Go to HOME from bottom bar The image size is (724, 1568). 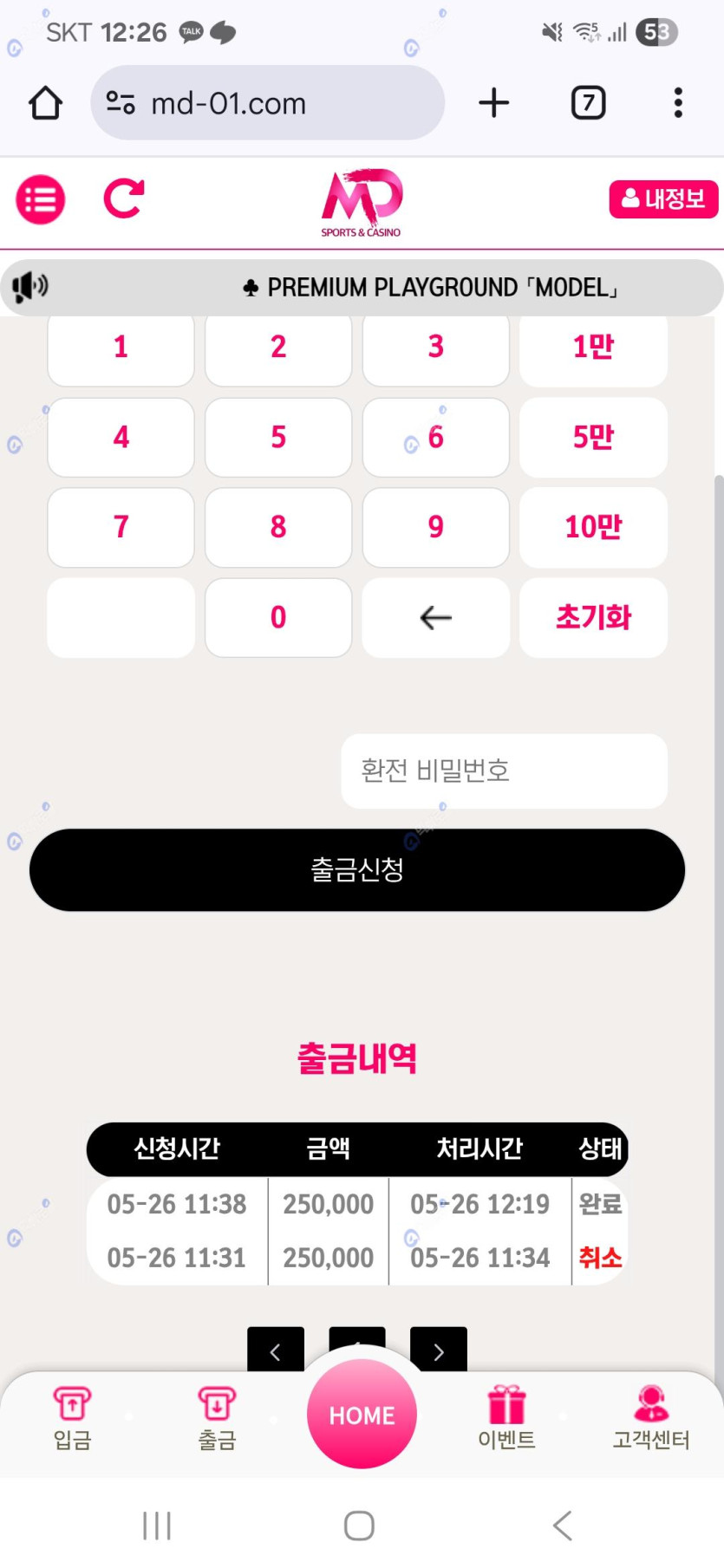click(362, 1414)
